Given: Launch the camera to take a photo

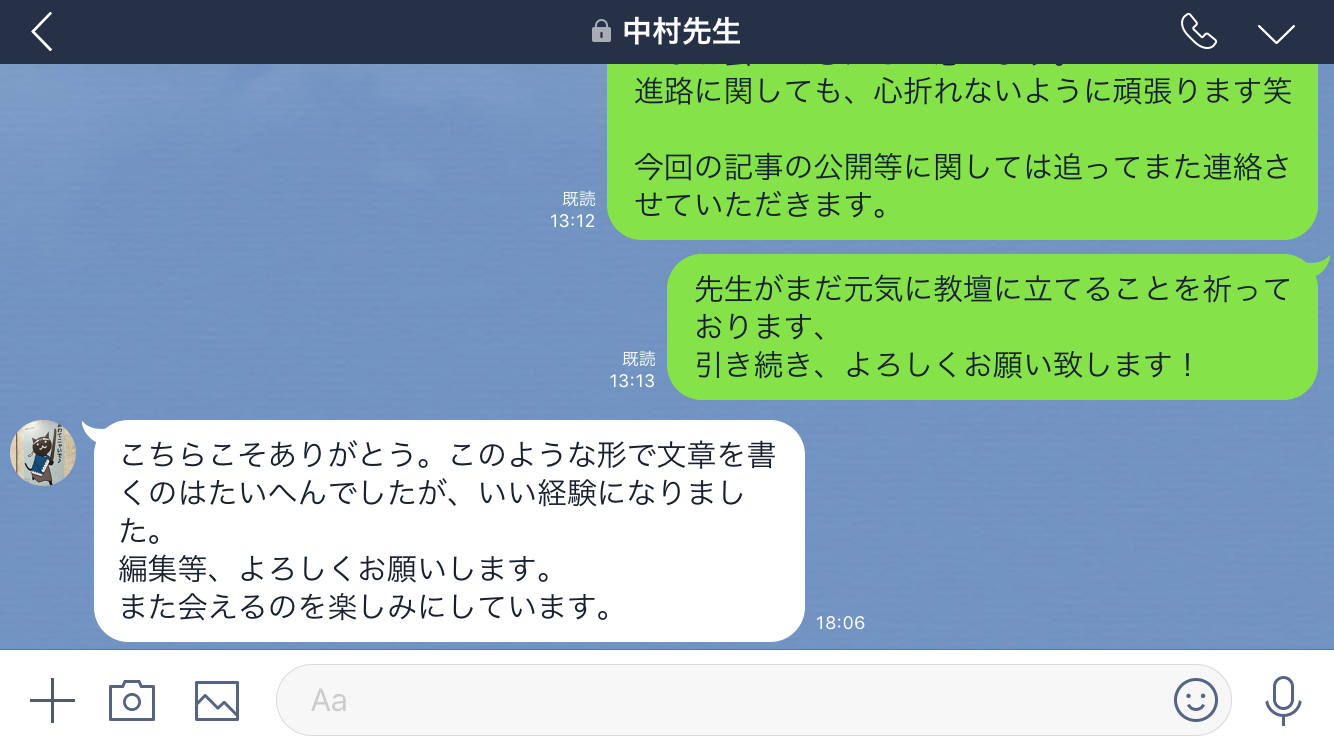Looking at the screenshot, I should click(x=132, y=700).
